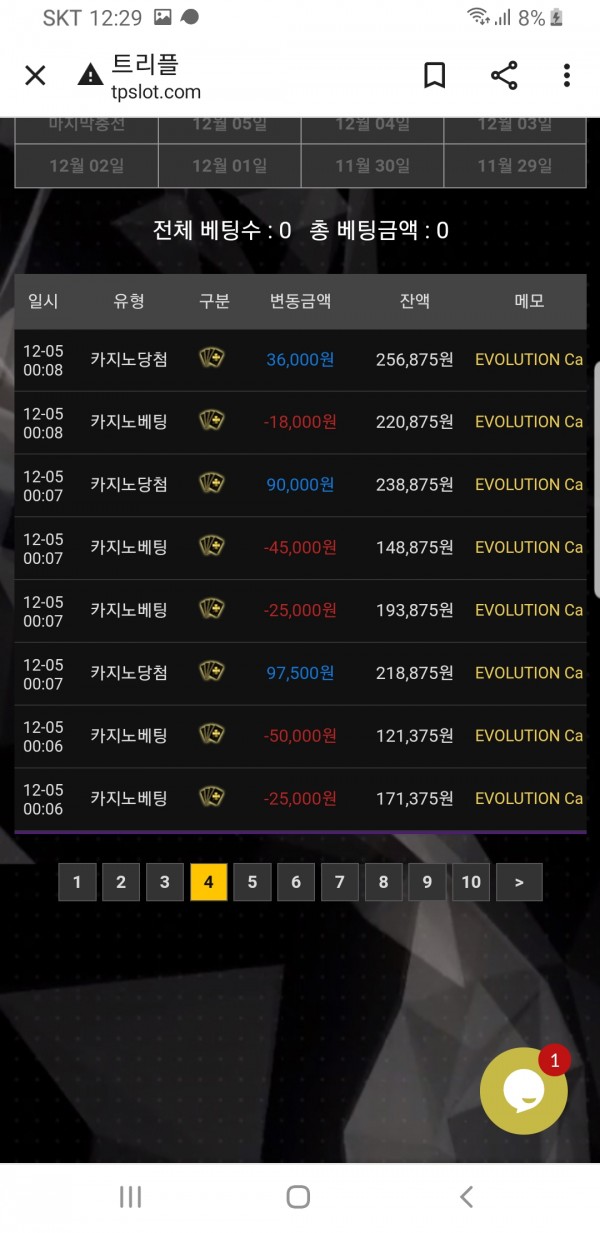Image resolution: width=600 pixels, height=1233 pixels.
Task: Select the 11월 30일 date button
Action: [372, 166]
